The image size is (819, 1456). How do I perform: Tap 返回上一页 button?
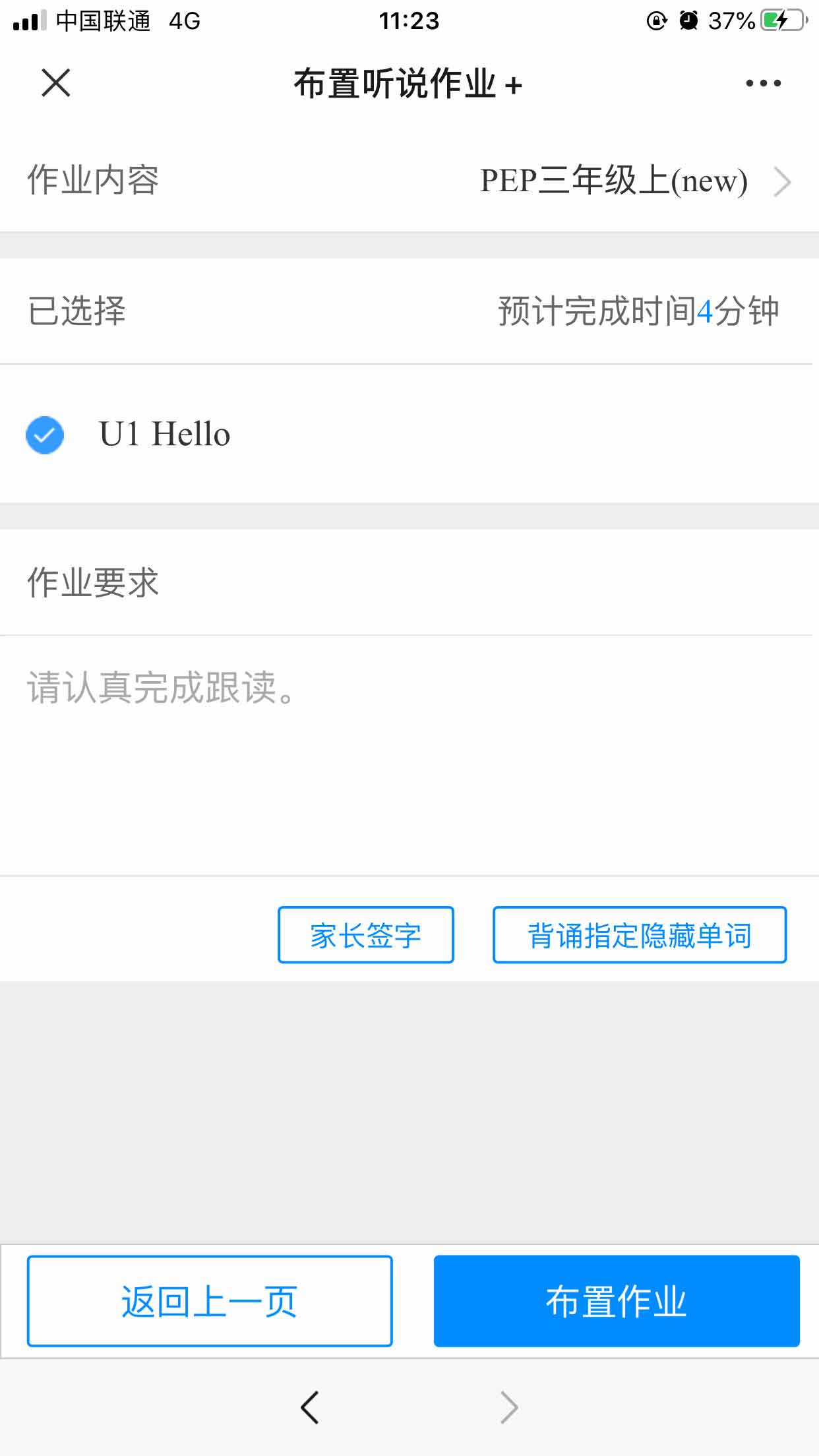(210, 1302)
